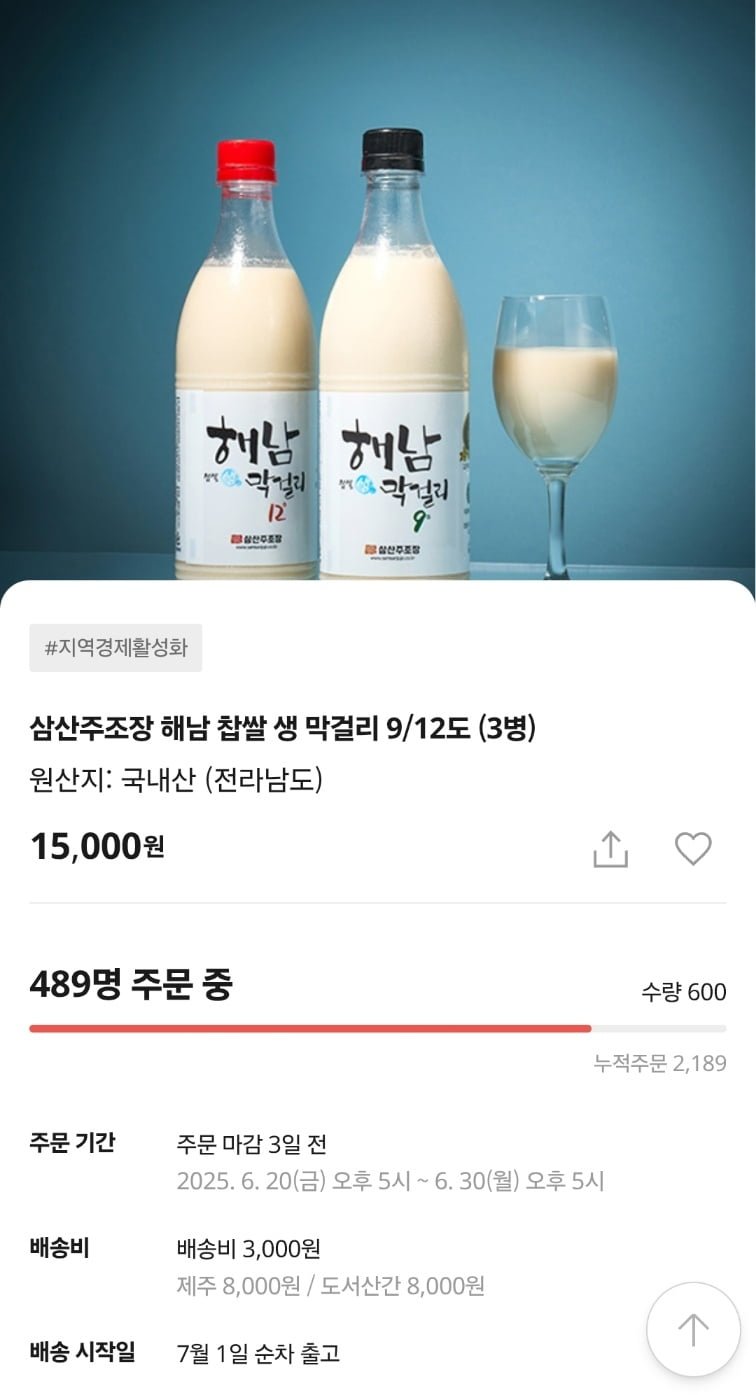Tap the scroll-to-top arrow button
Image resolution: width=756 pixels, height=1395 pixels.
(x=692, y=1329)
